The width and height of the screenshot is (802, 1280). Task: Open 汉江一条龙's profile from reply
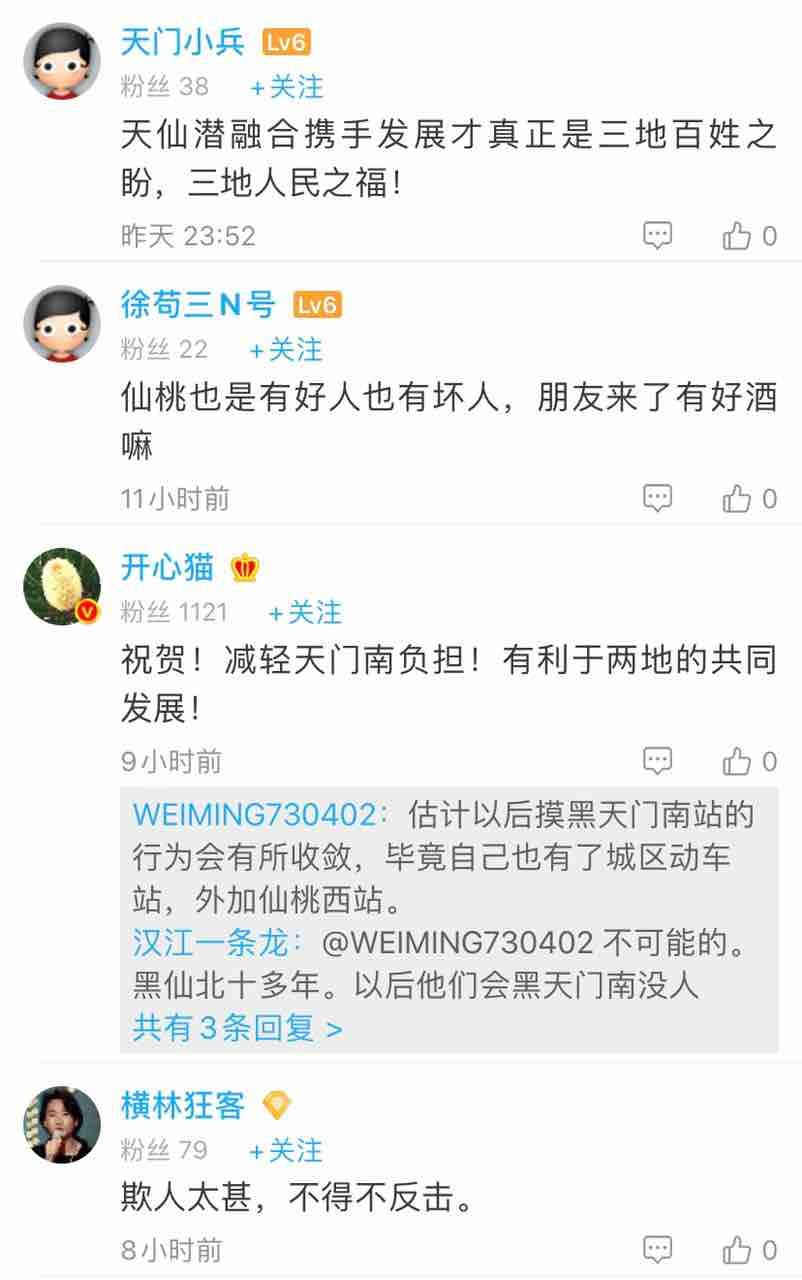point(217,942)
